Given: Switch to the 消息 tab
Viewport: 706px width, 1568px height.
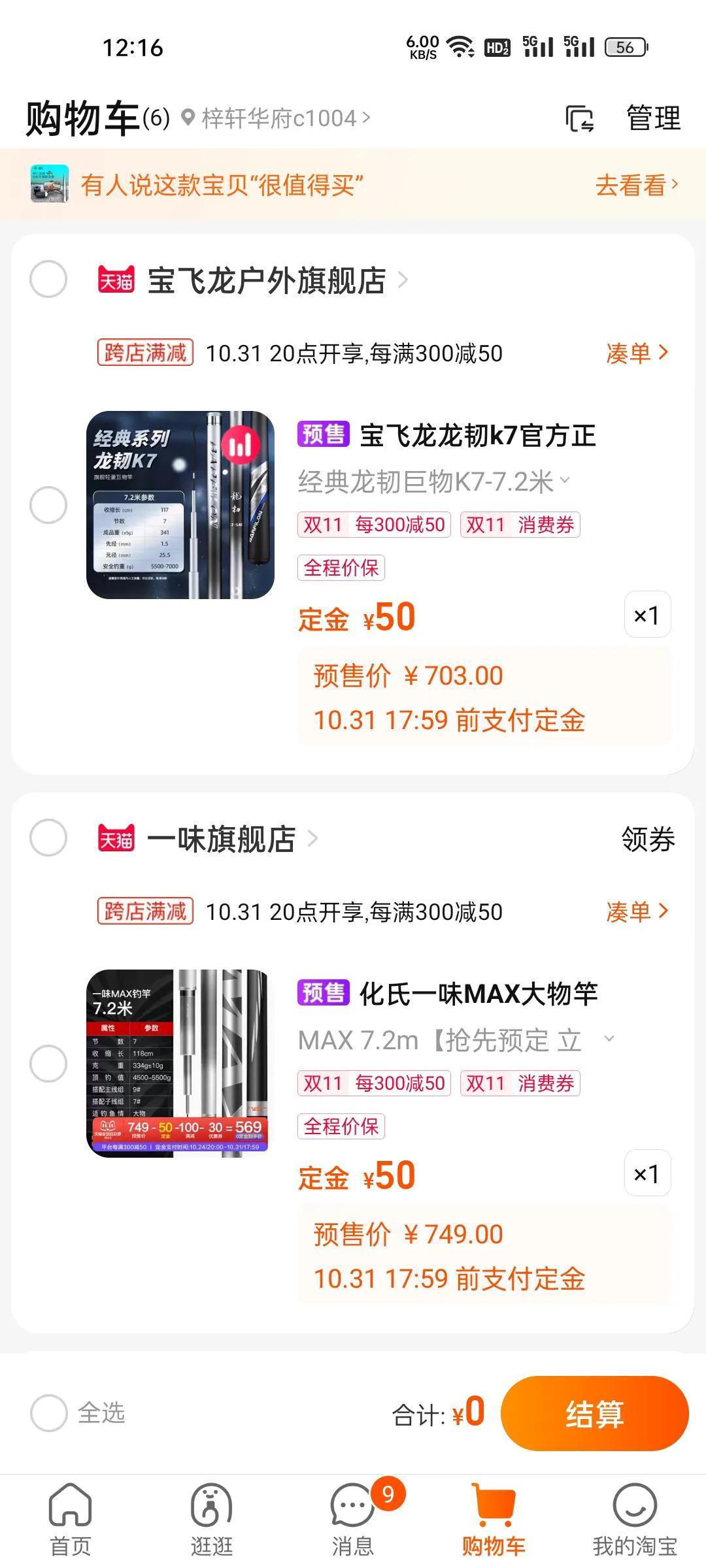Looking at the screenshot, I should tap(353, 1518).
